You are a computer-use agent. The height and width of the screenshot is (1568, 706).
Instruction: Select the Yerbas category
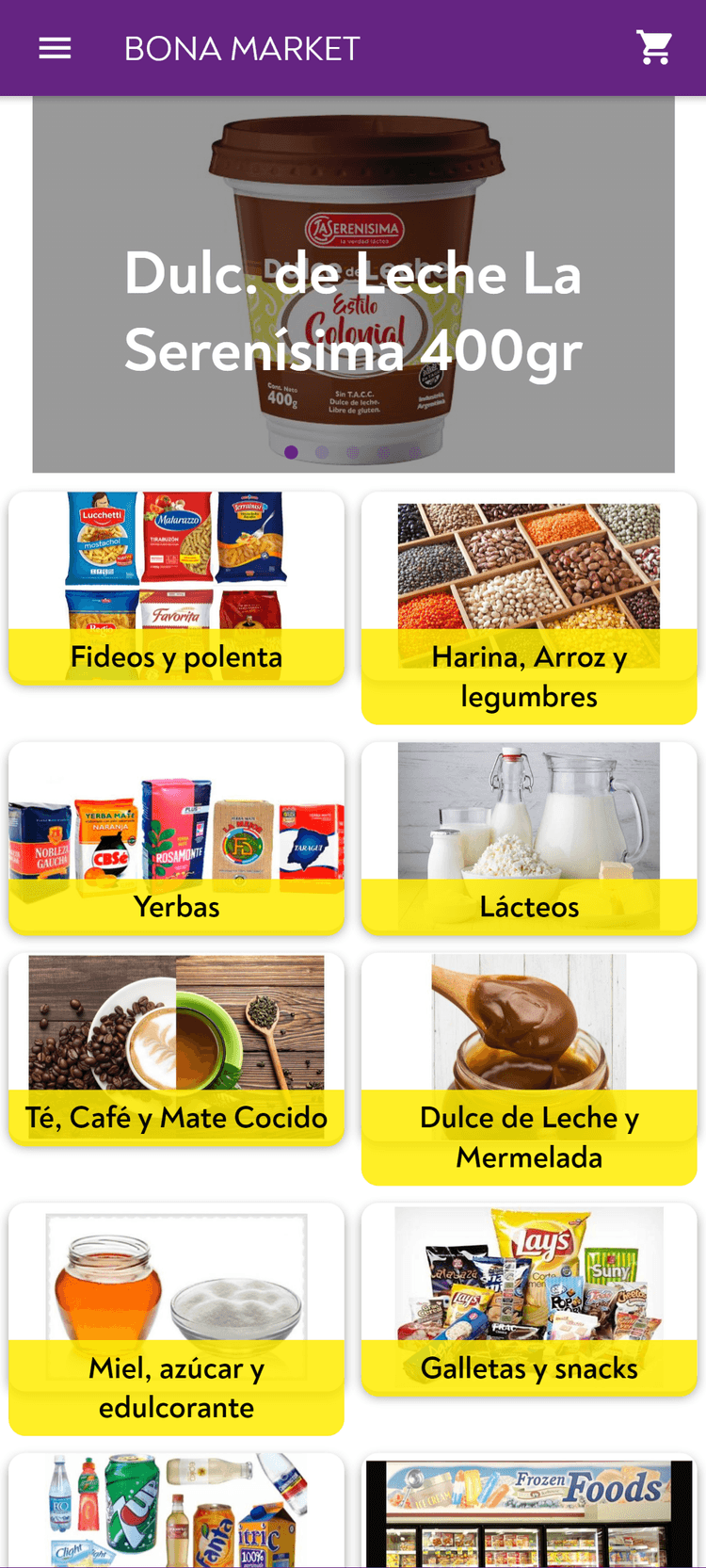[x=176, y=838]
